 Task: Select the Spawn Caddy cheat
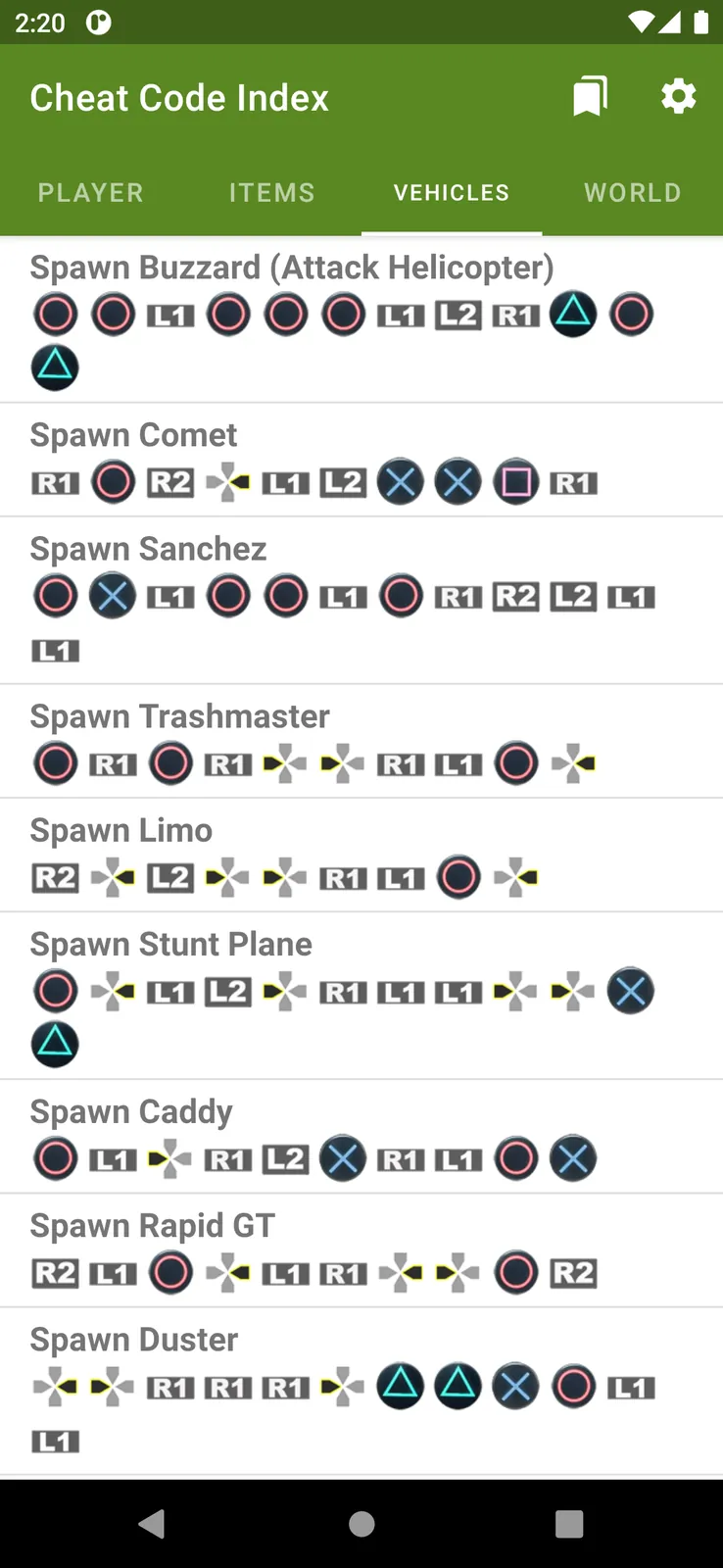pos(361,1137)
